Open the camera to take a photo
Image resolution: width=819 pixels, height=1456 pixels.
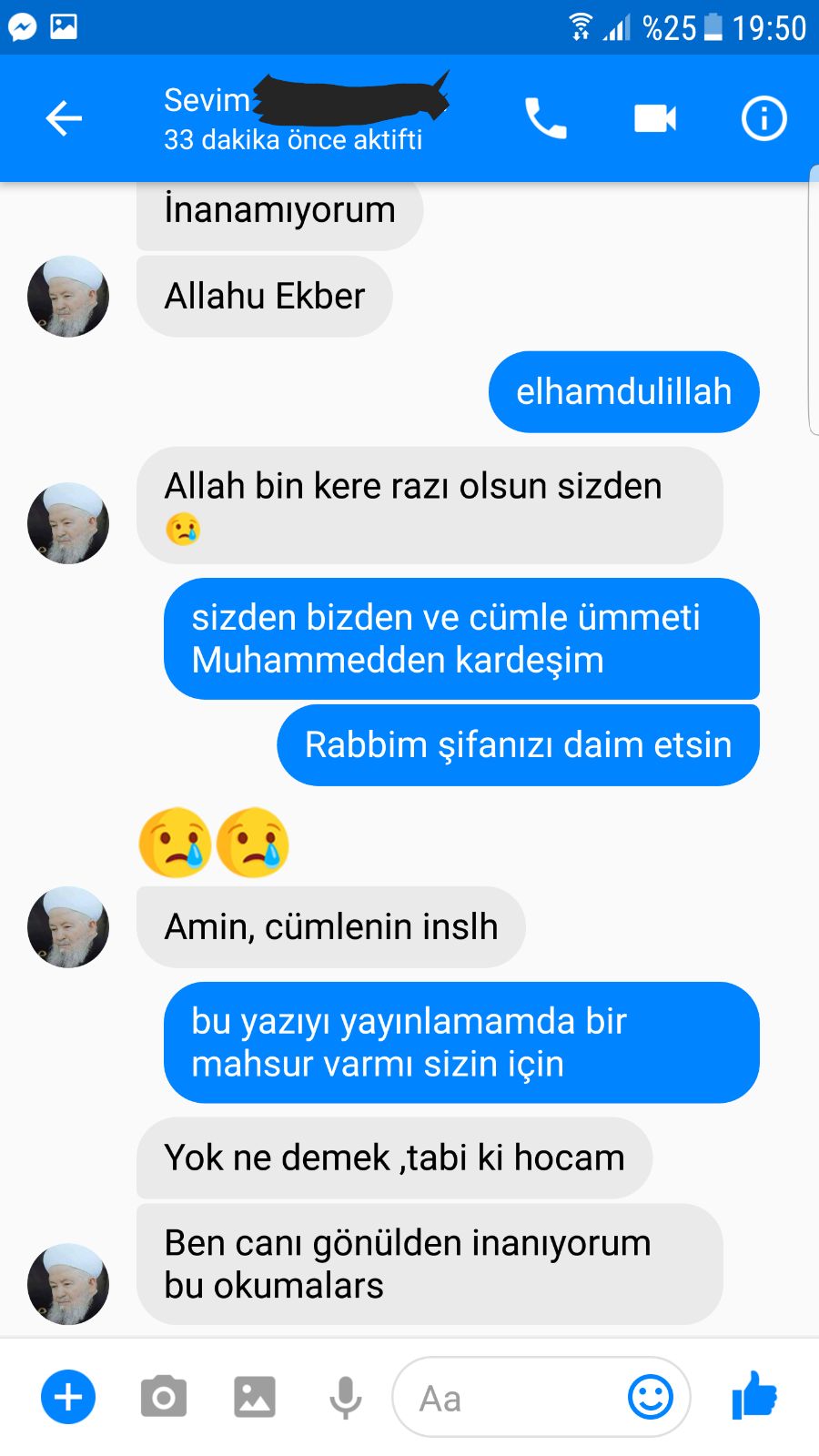point(164,1397)
